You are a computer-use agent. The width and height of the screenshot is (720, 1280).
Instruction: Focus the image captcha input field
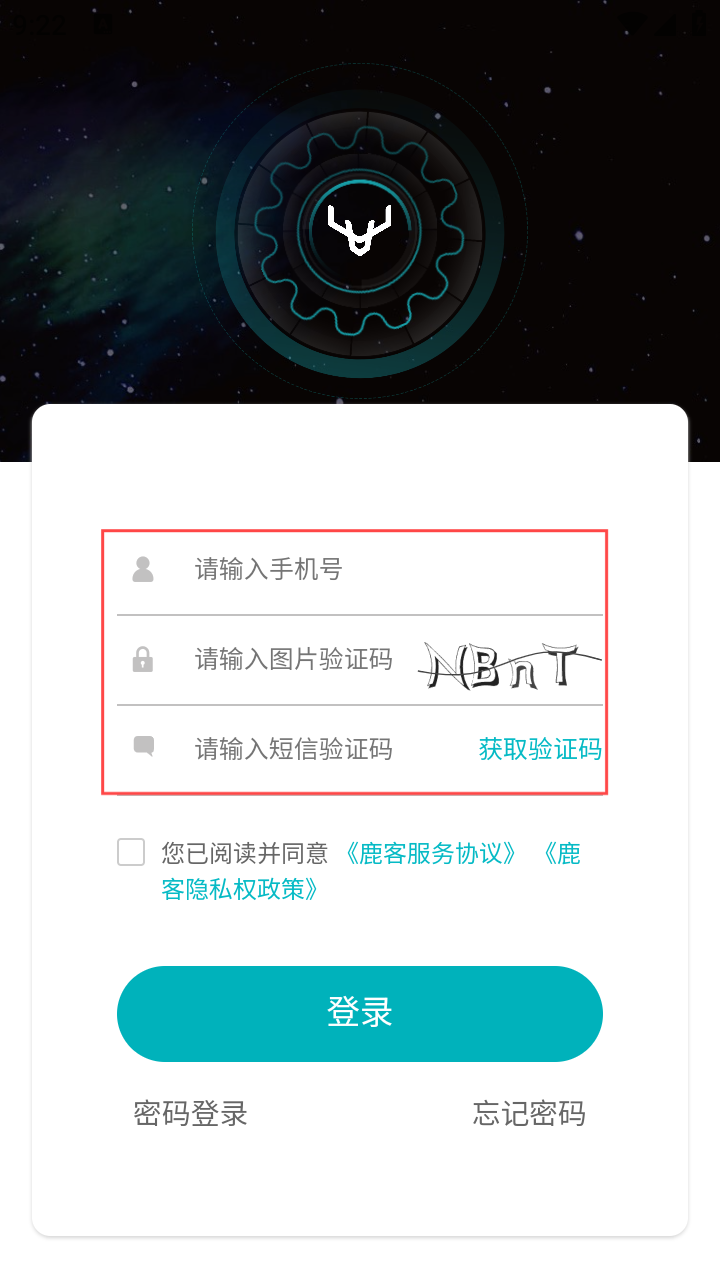(295, 660)
